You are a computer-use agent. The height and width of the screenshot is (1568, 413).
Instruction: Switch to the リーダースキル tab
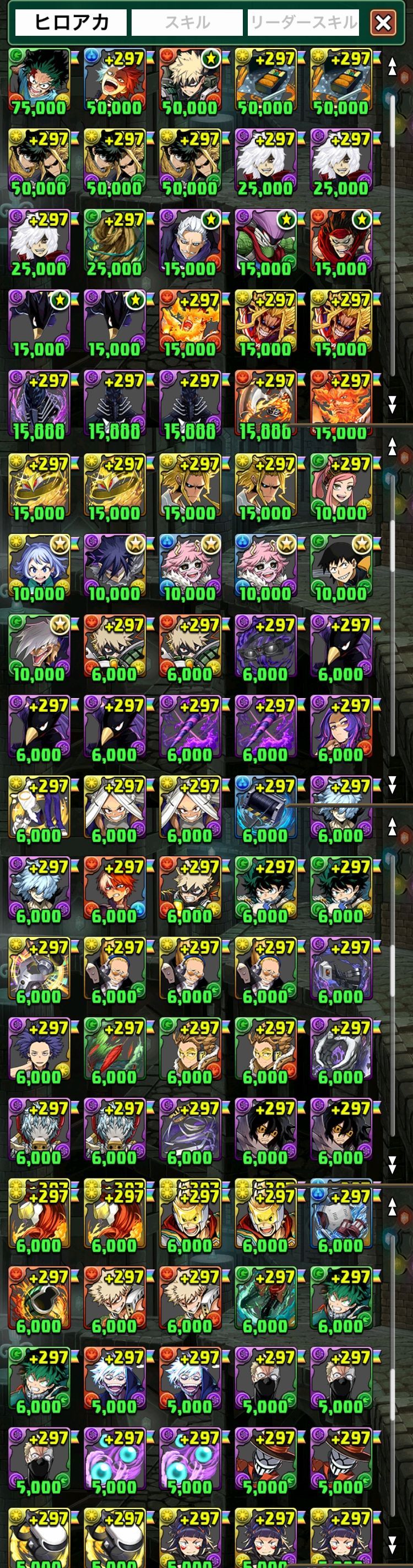coord(303,23)
